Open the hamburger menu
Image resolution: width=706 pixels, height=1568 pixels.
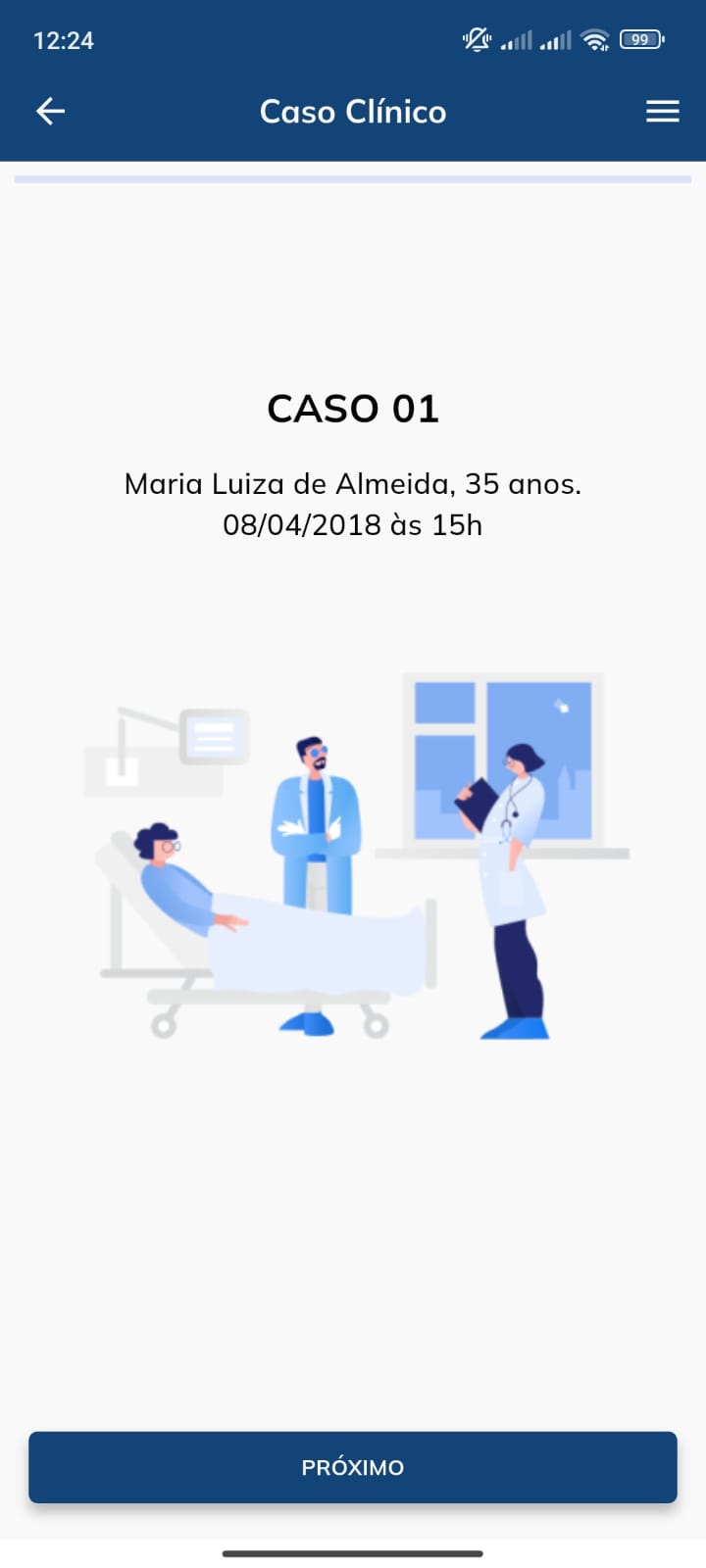tap(663, 112)
